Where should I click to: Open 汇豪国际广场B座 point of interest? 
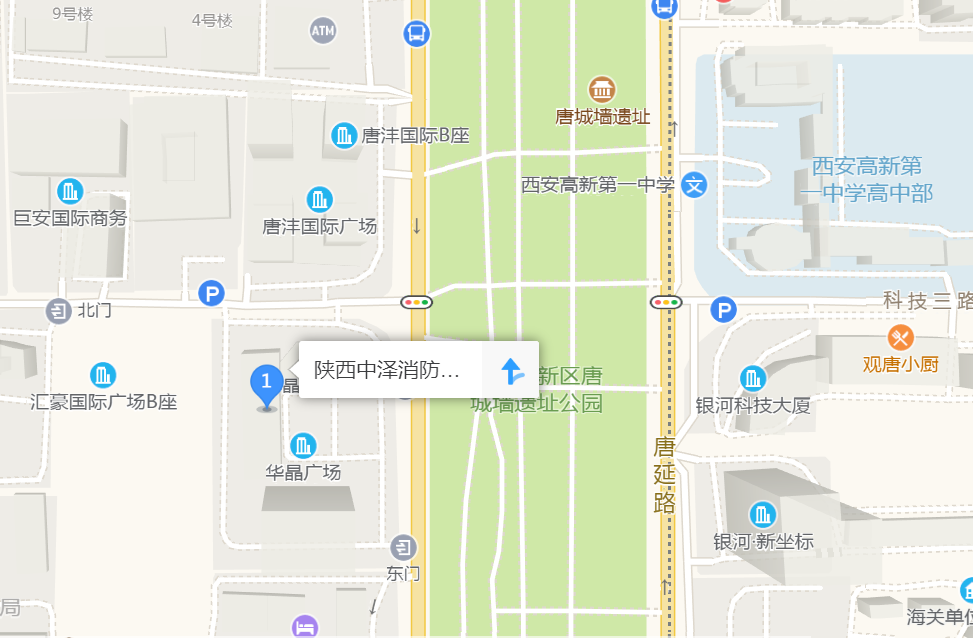103,376
